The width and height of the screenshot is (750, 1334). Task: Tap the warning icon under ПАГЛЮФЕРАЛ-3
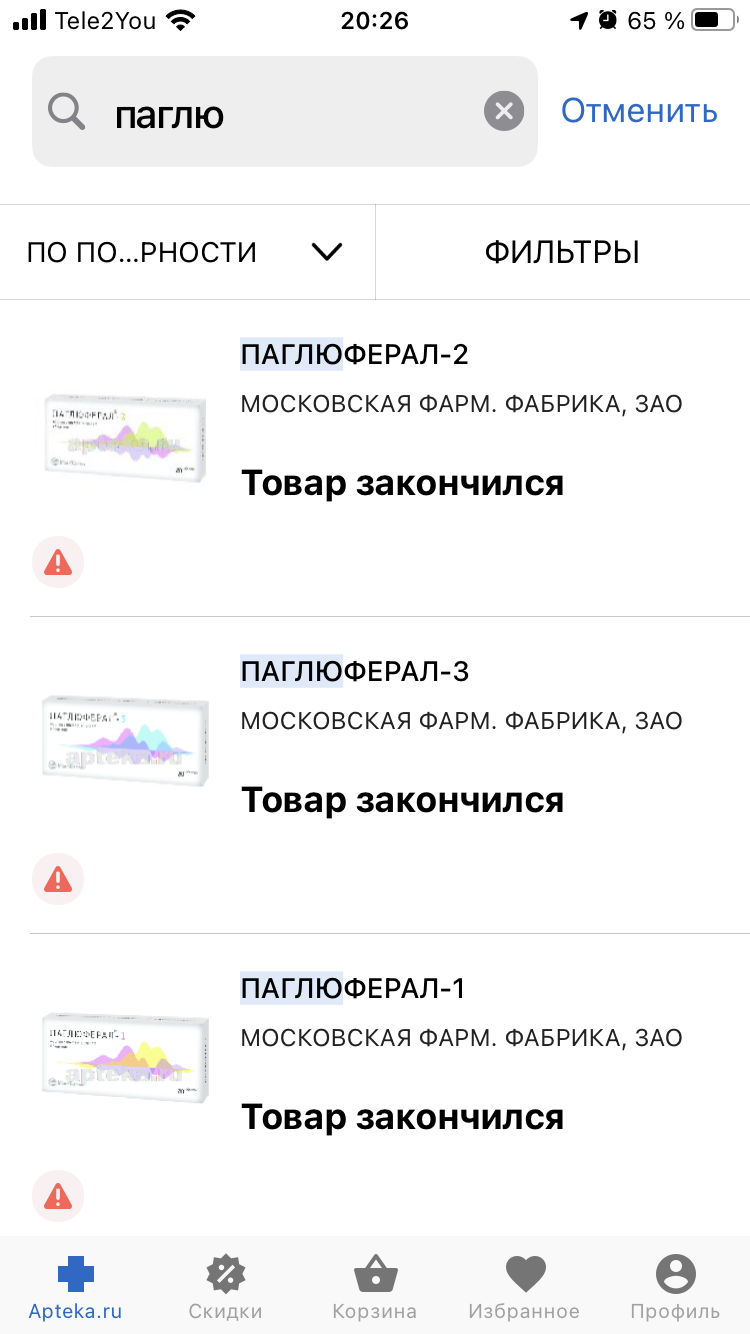(58, 879)
